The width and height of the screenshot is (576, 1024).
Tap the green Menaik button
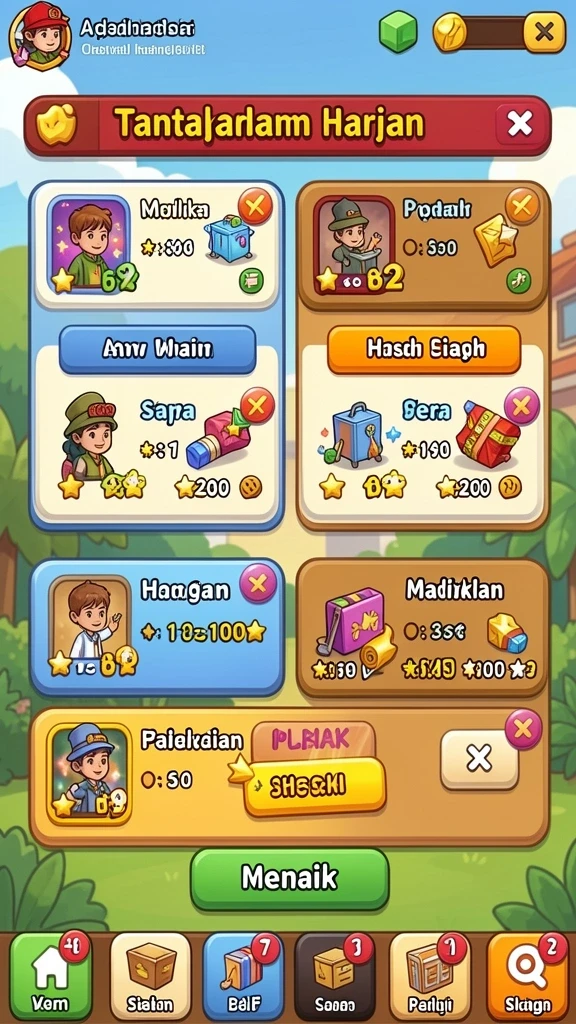(x=289, y=878)
